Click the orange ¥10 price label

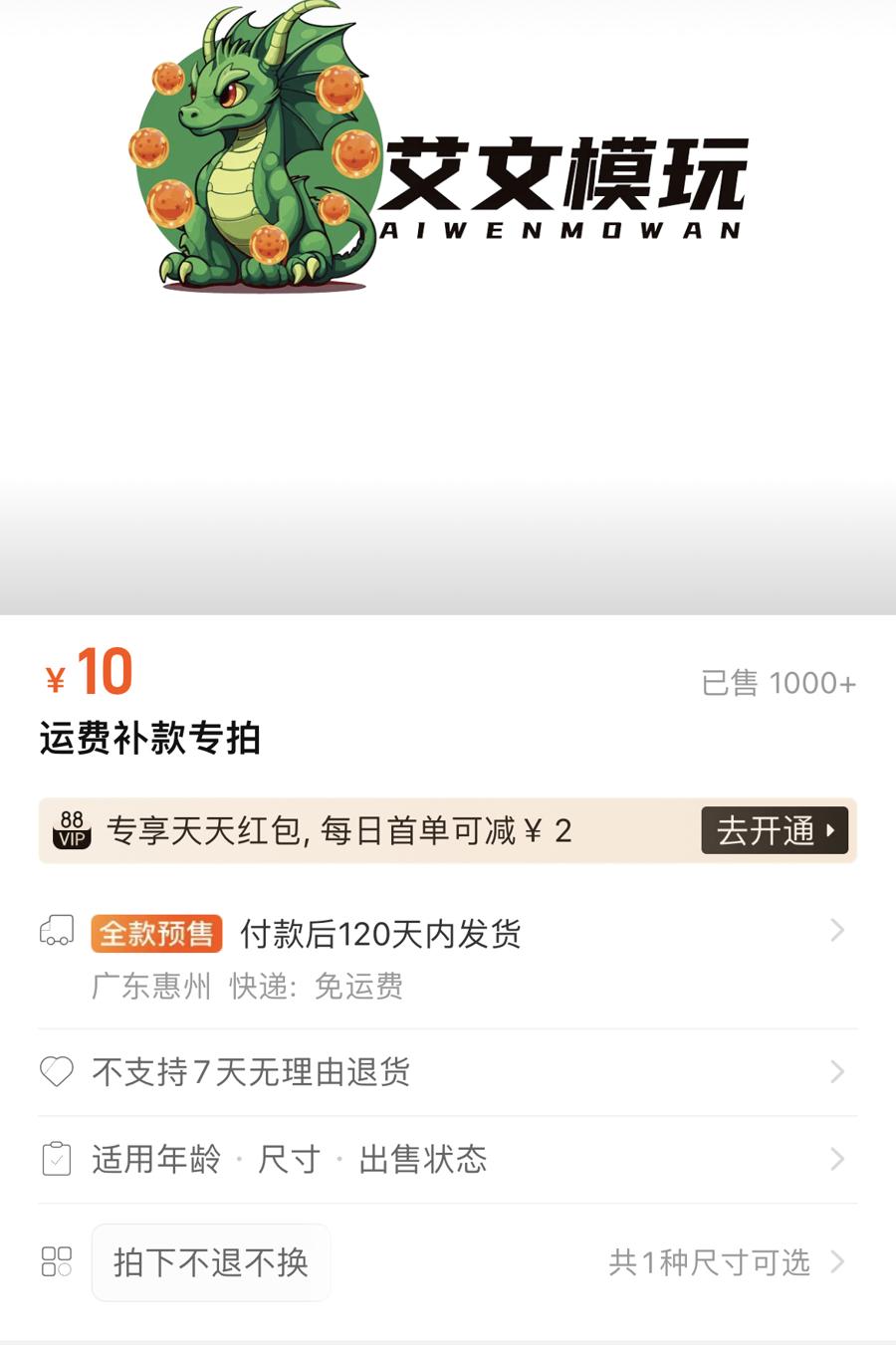click(x=90, y=675)
